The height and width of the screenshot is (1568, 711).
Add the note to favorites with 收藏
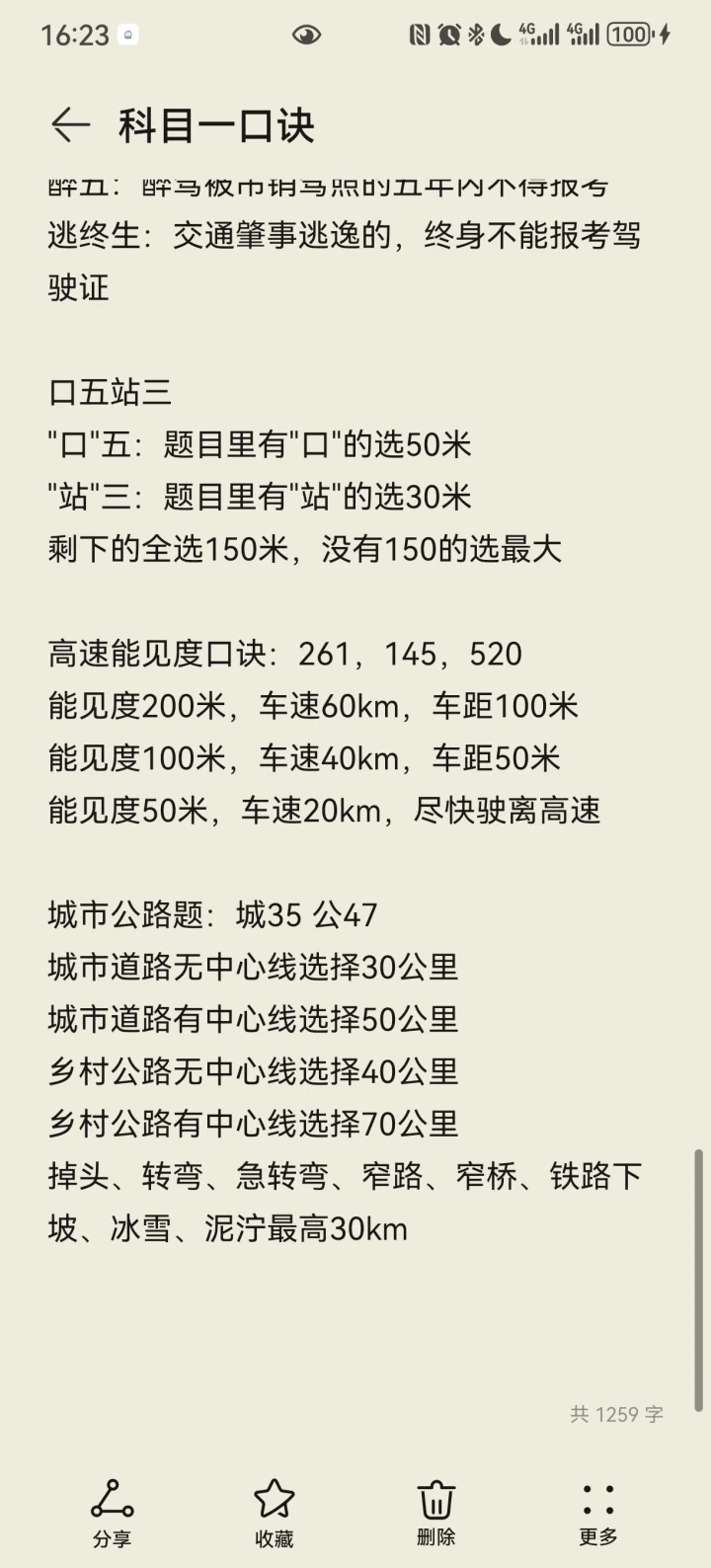point(274,1513)
